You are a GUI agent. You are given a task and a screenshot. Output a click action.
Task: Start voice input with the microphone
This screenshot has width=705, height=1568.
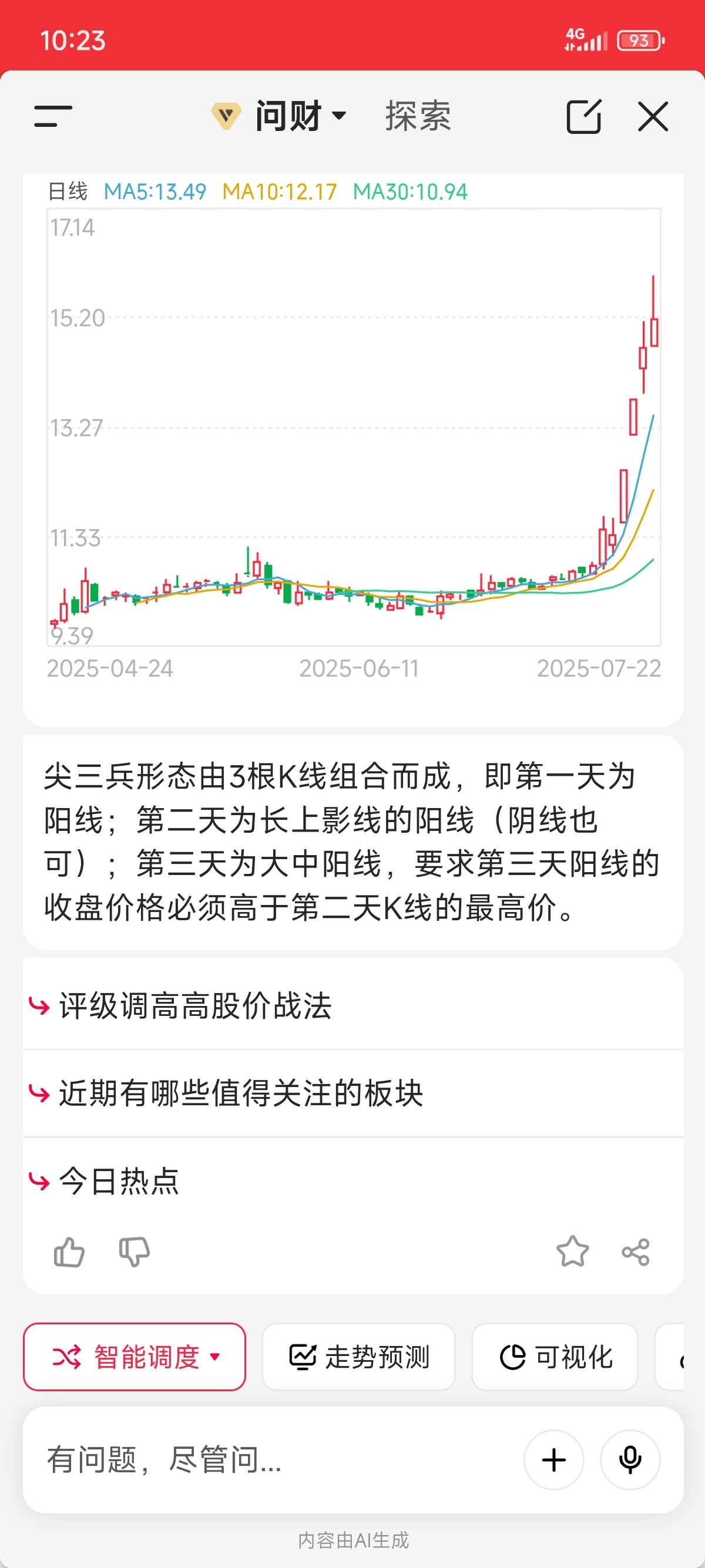pos(630,1460)
